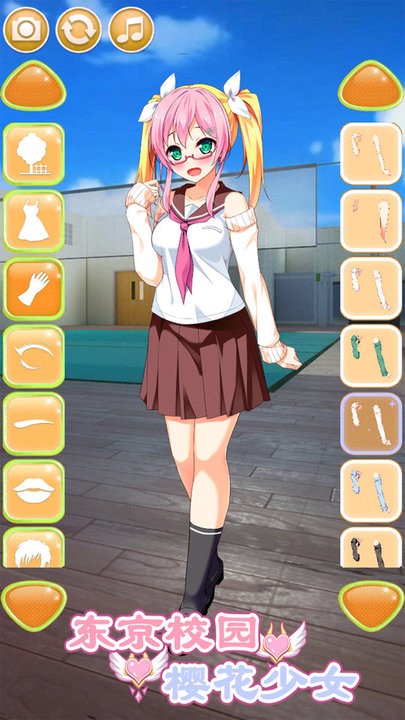Tap the left column down arrow
This screenshot has height=720, width=405.
pos(34,606)
